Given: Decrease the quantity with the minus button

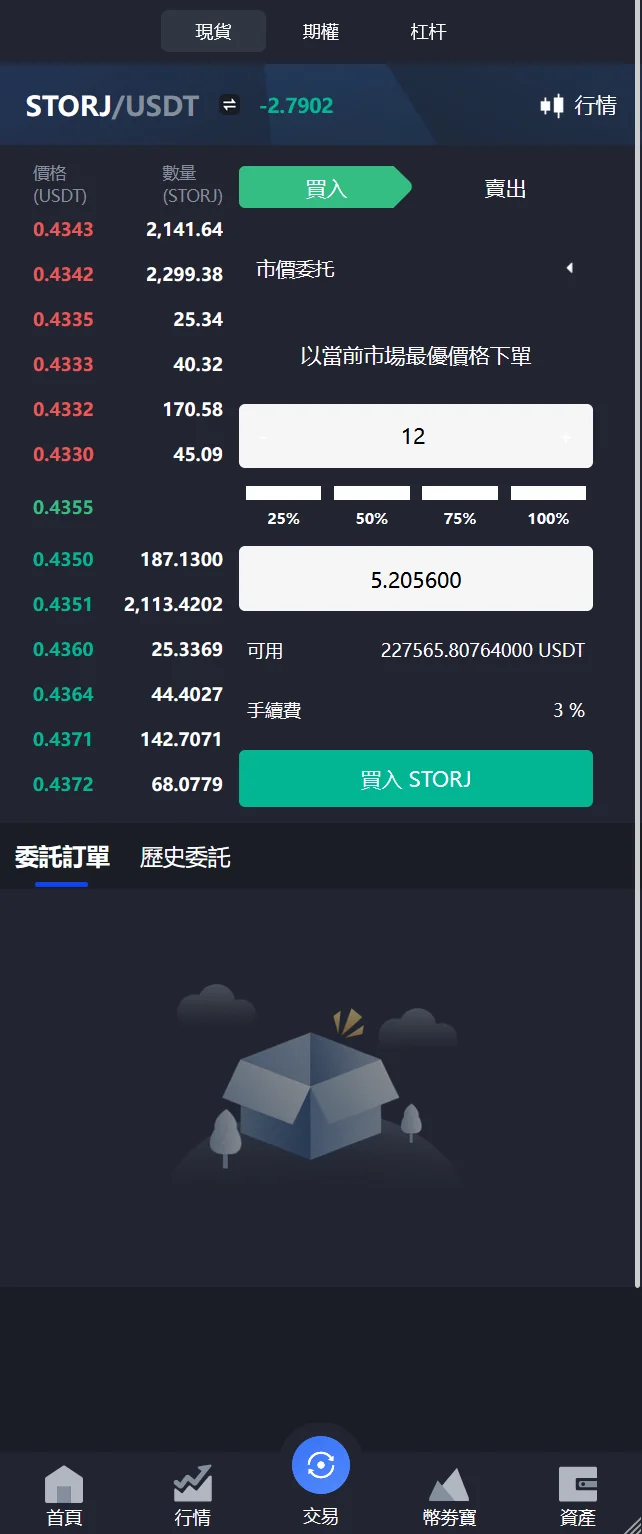Looking at the screenshot, I should tap(263, 437).
